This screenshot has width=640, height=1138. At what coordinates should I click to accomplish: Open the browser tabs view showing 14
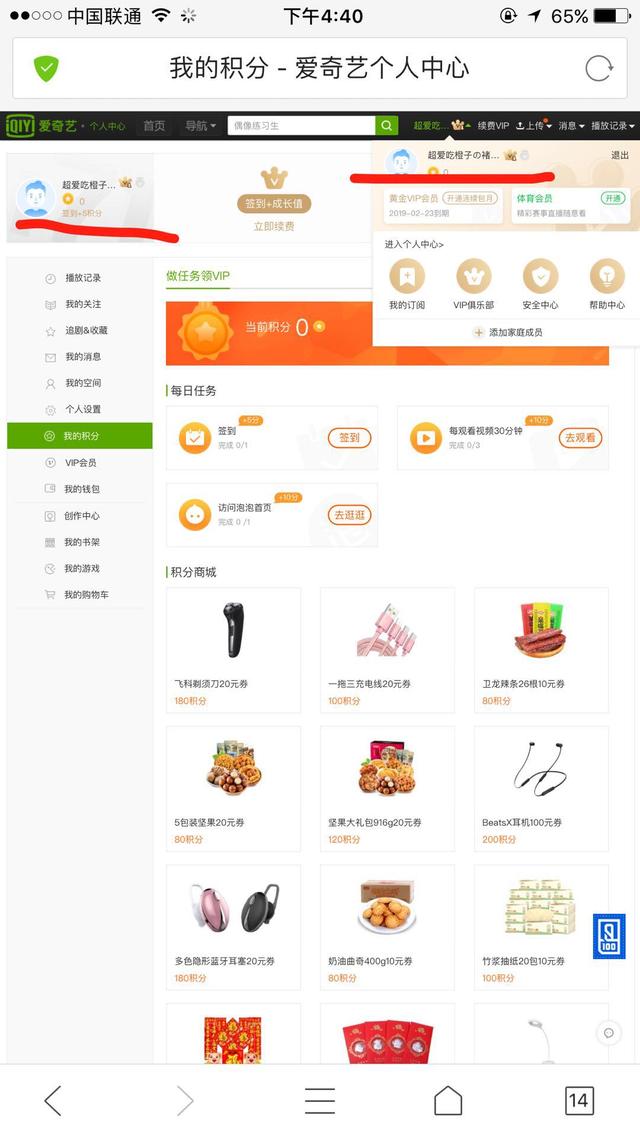pyautogui.click(x=578, y=1101)
